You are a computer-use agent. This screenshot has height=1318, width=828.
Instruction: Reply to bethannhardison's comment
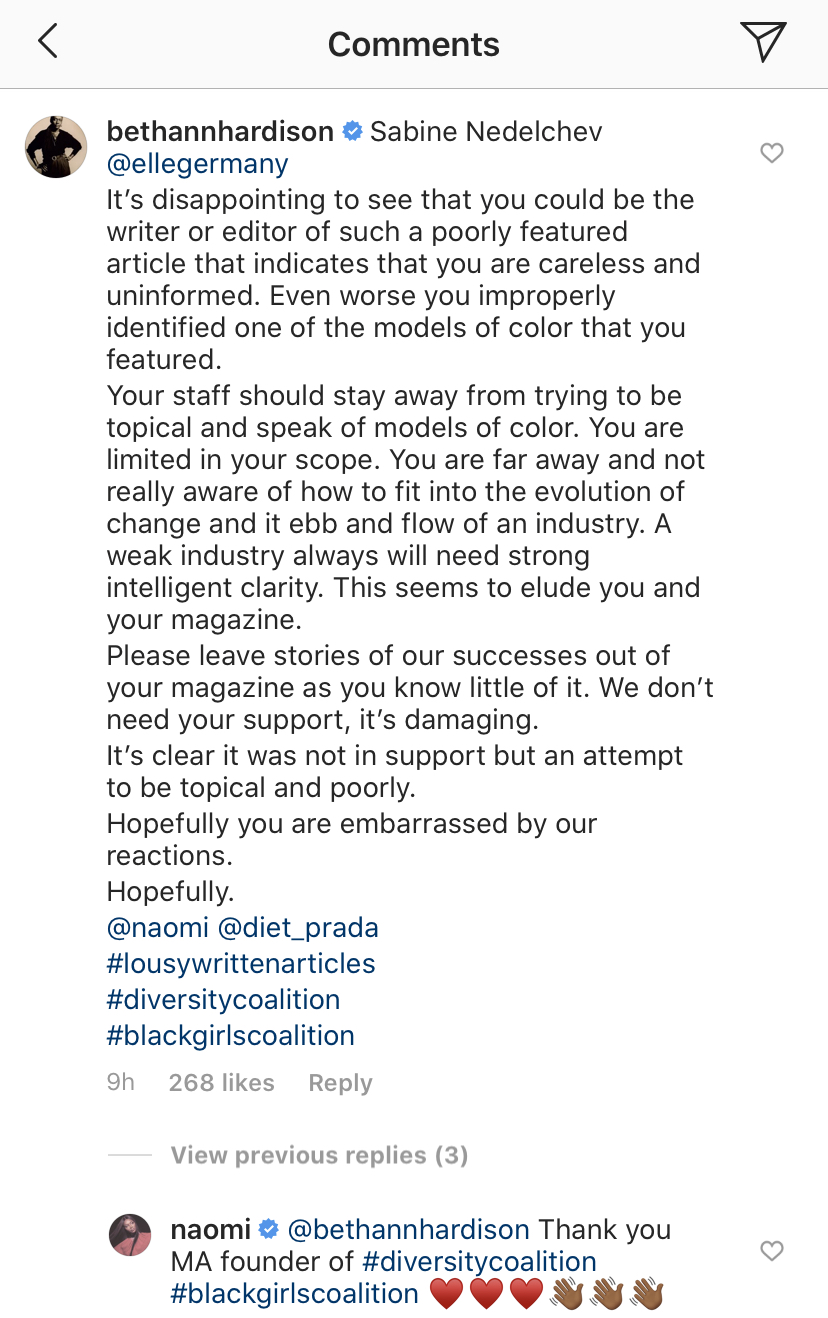(x=340, y=1082)
